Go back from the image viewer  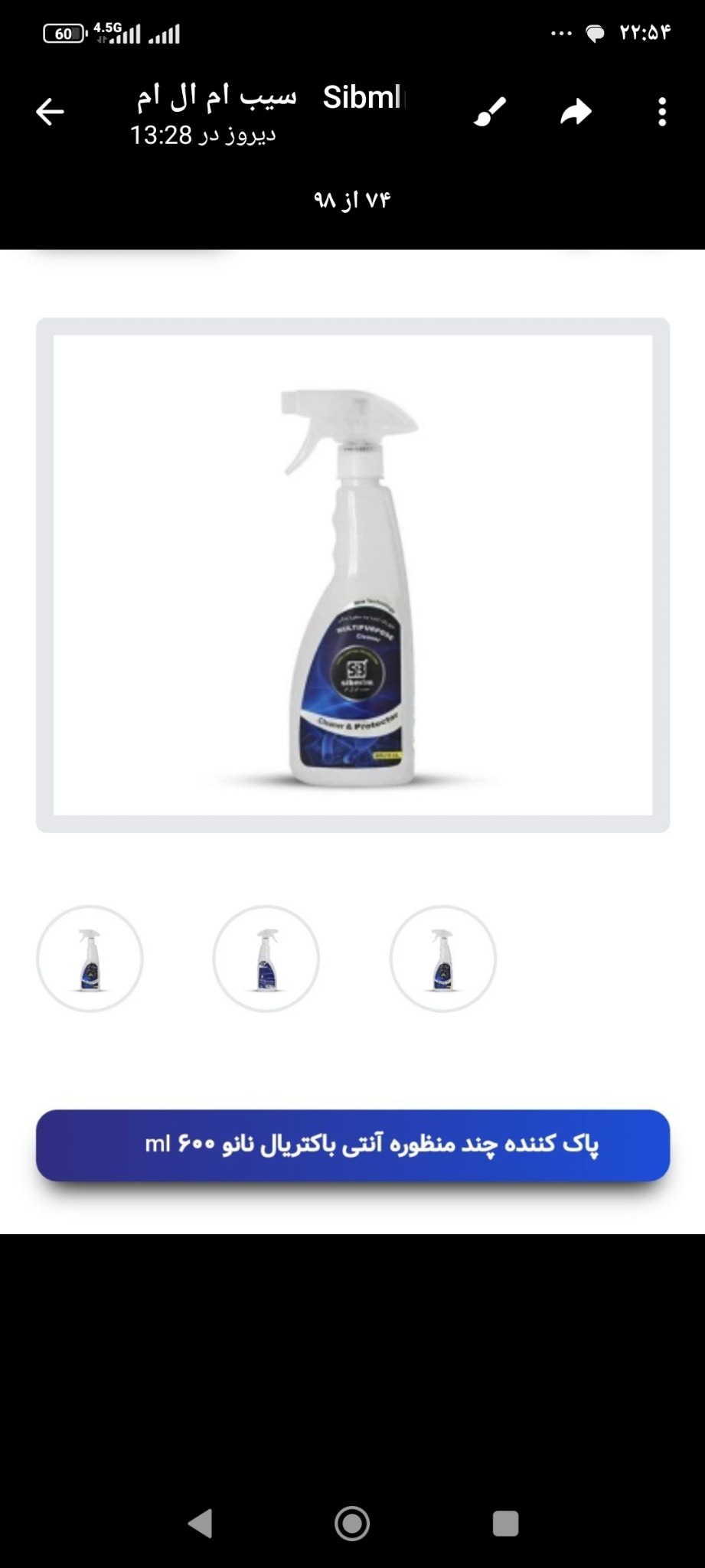pos(51,112)
